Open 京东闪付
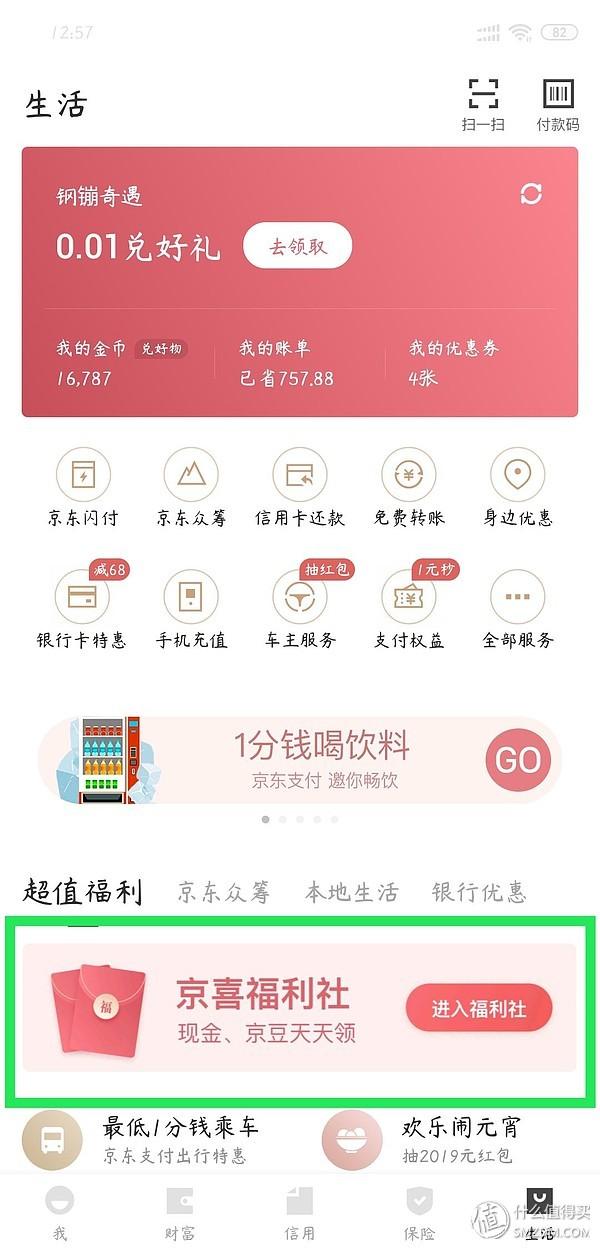The width and height of the screenshot is (600, 1249). (83, 487)
